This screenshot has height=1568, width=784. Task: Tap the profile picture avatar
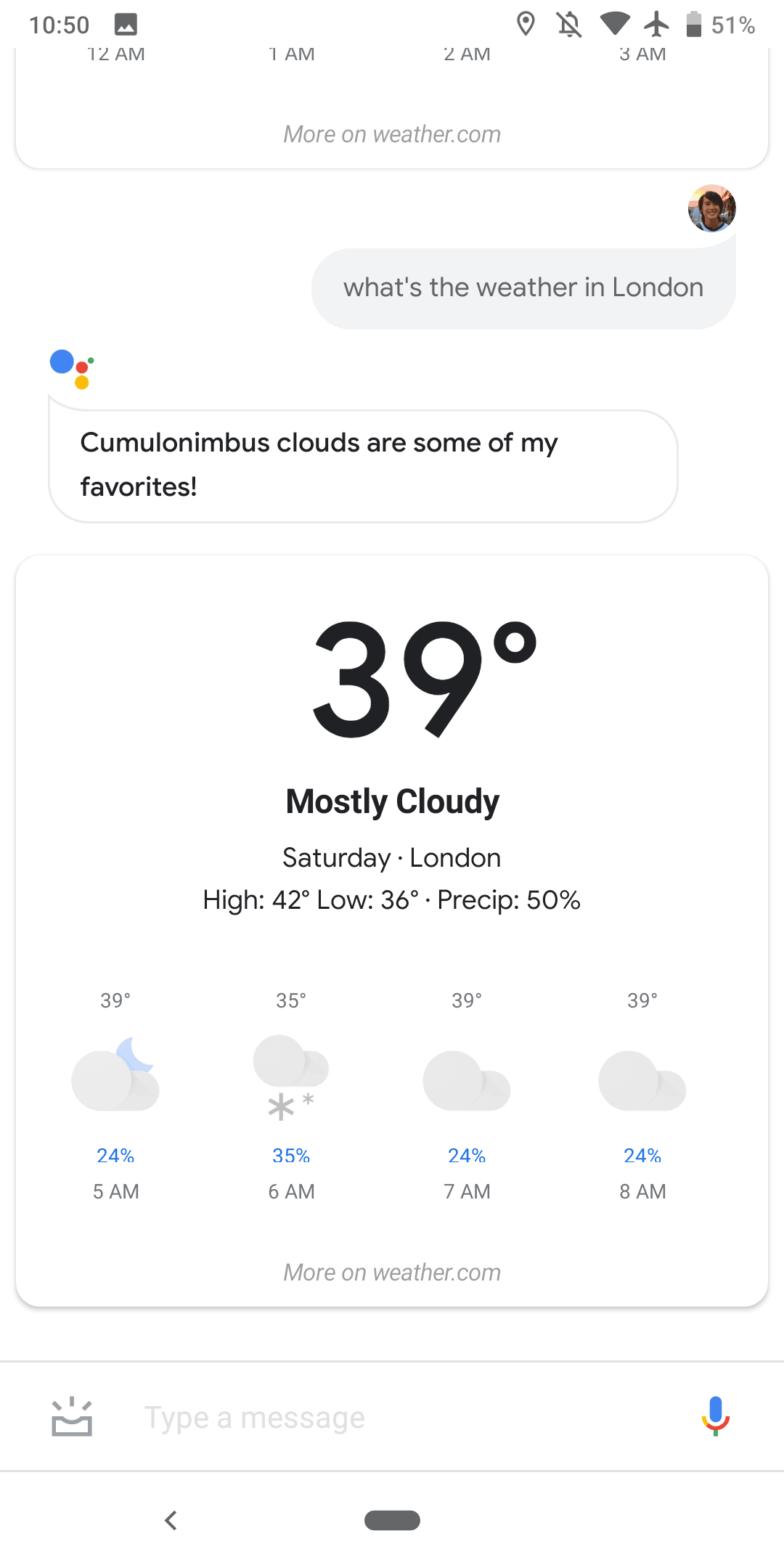tap(712, 208)
